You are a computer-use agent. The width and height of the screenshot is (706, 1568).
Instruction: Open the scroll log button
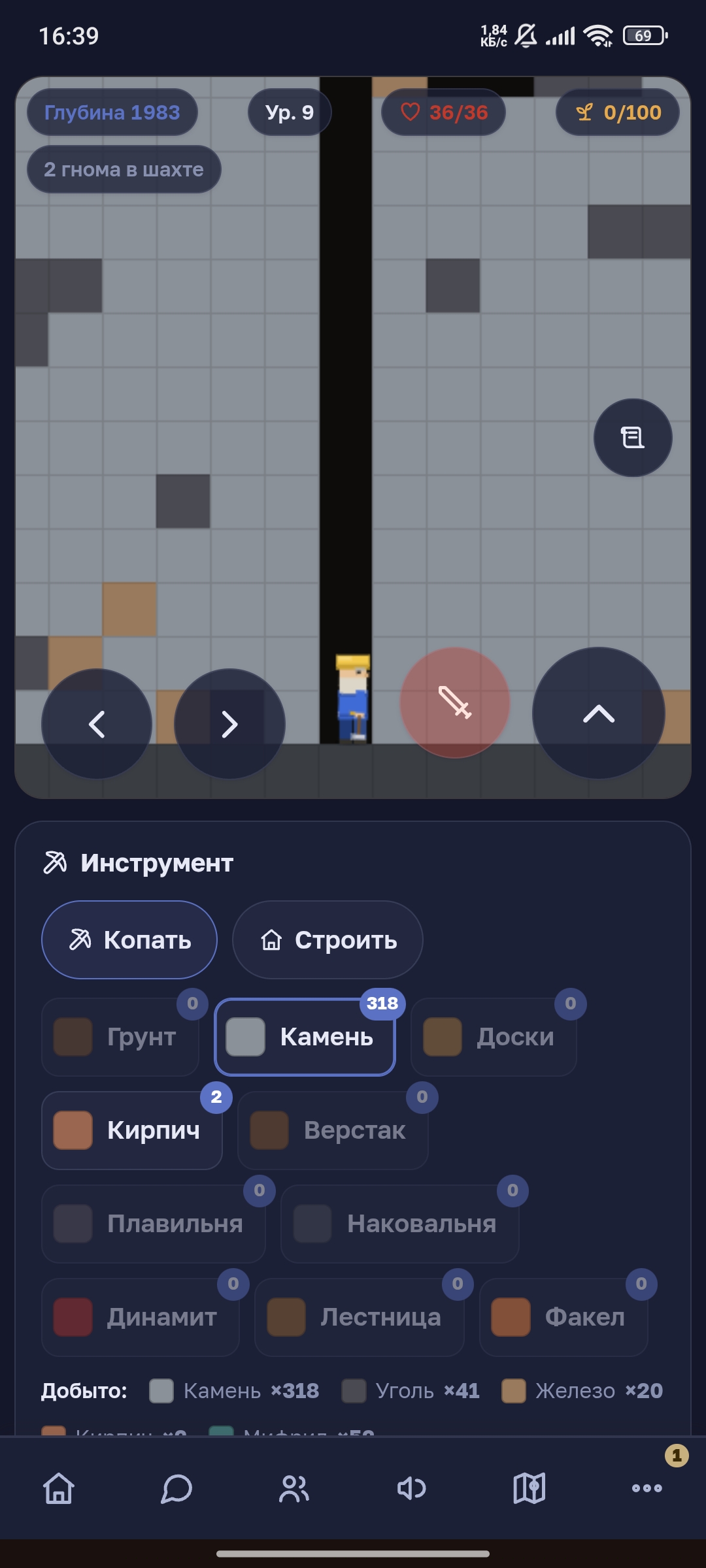tap(633, 438)
